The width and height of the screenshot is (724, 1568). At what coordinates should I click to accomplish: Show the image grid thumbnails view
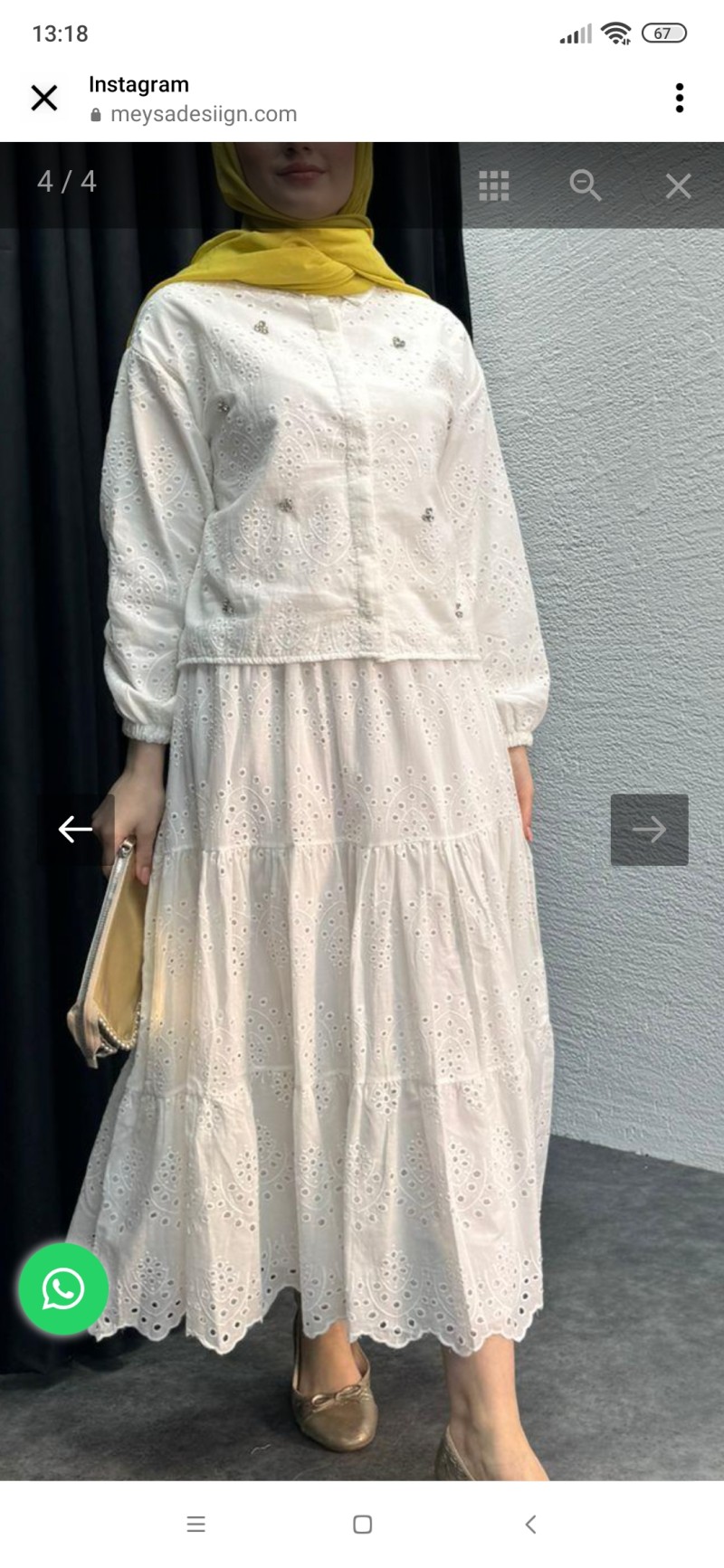[x=494, y=185]
